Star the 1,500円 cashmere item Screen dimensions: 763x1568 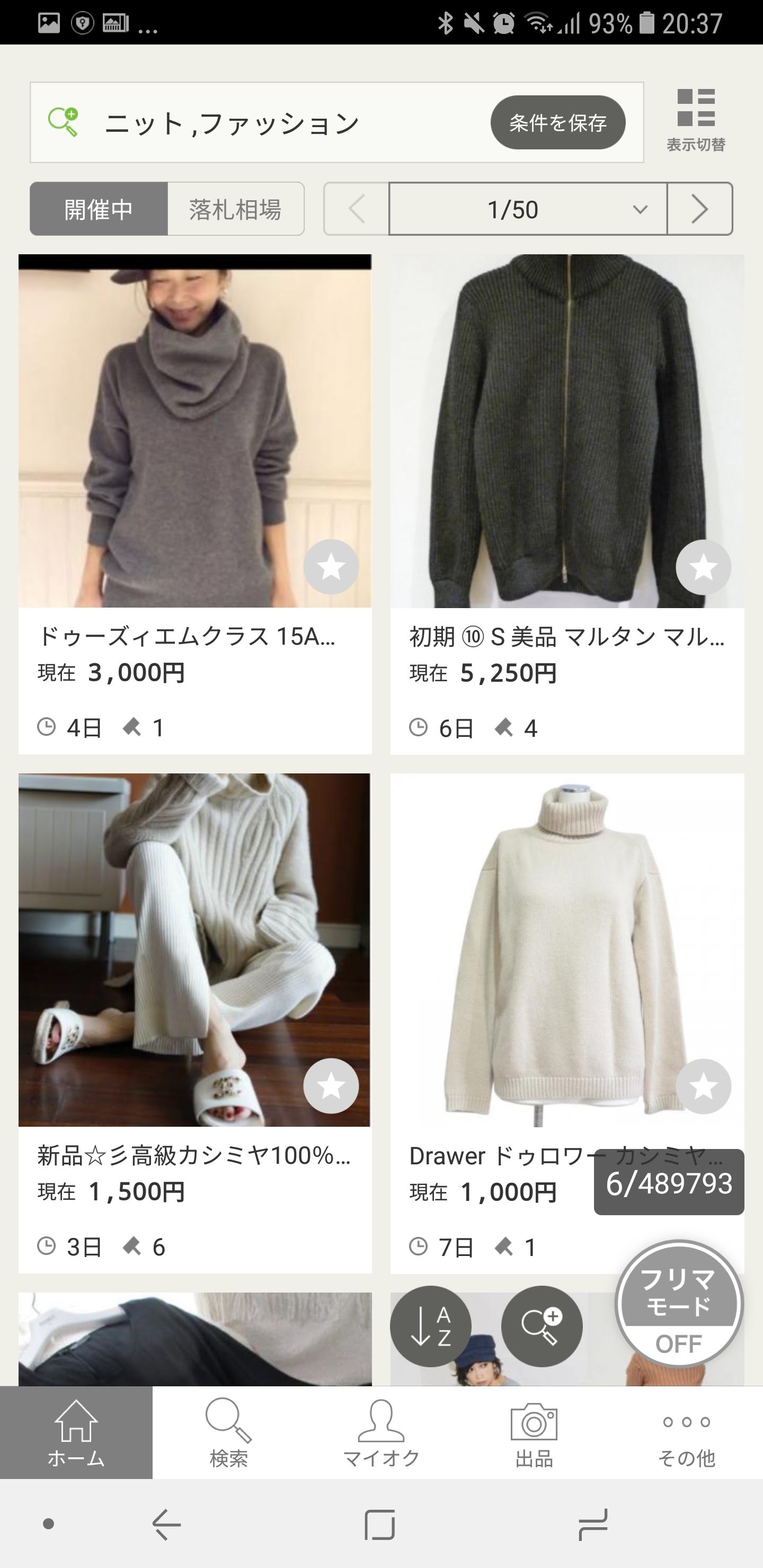tap(331, 1086)
